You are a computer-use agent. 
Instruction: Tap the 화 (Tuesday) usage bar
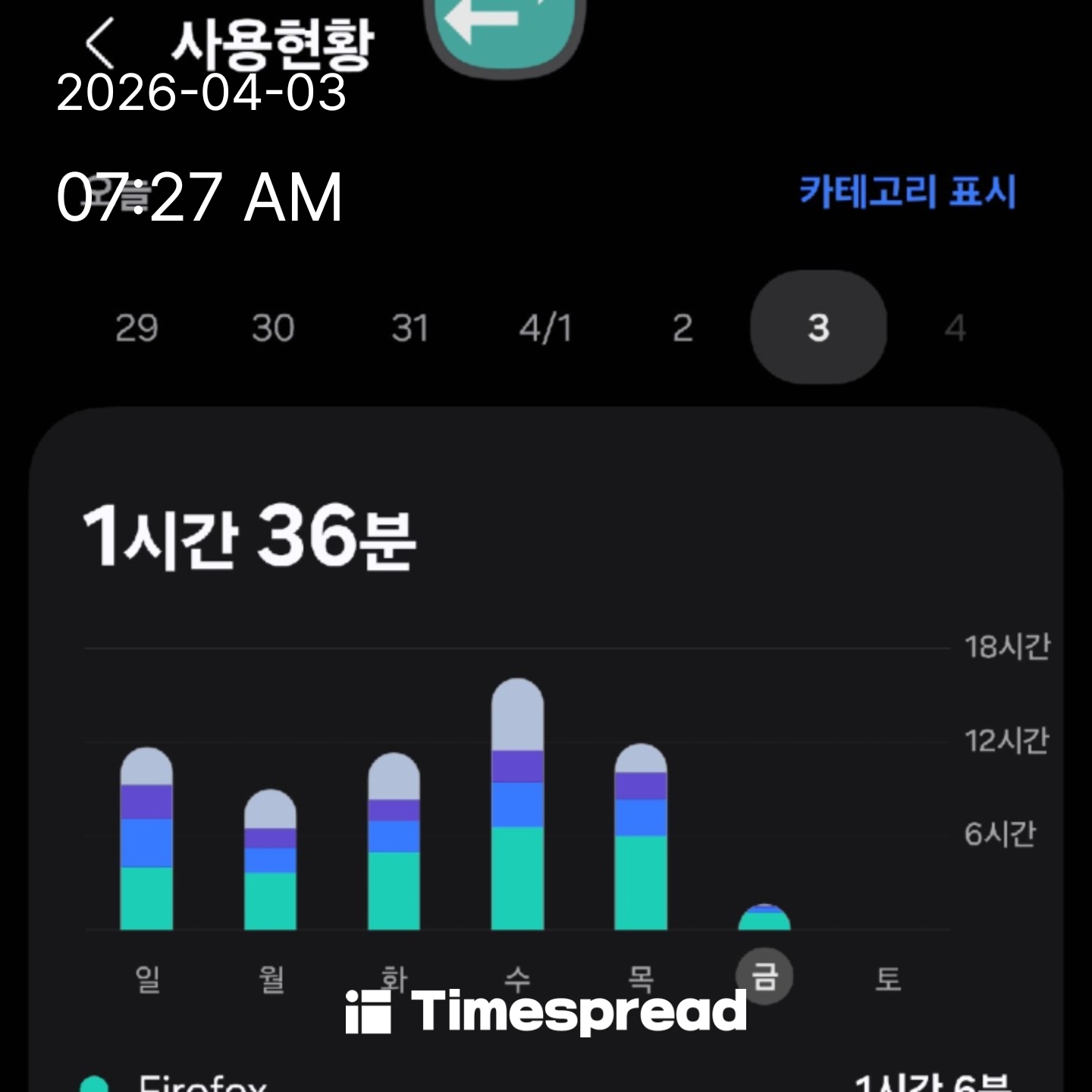(x=394, y=842)
